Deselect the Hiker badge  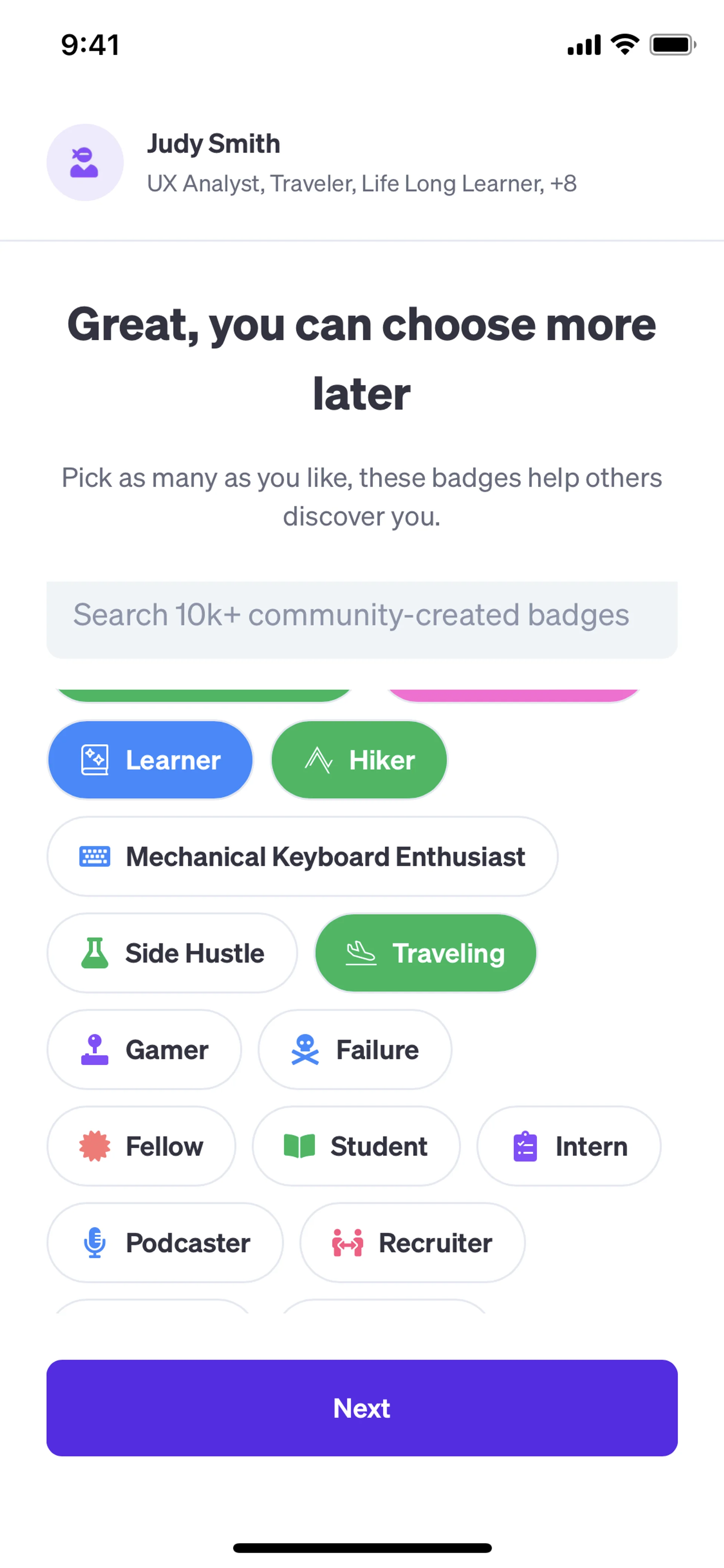click(x=359, y=760)
